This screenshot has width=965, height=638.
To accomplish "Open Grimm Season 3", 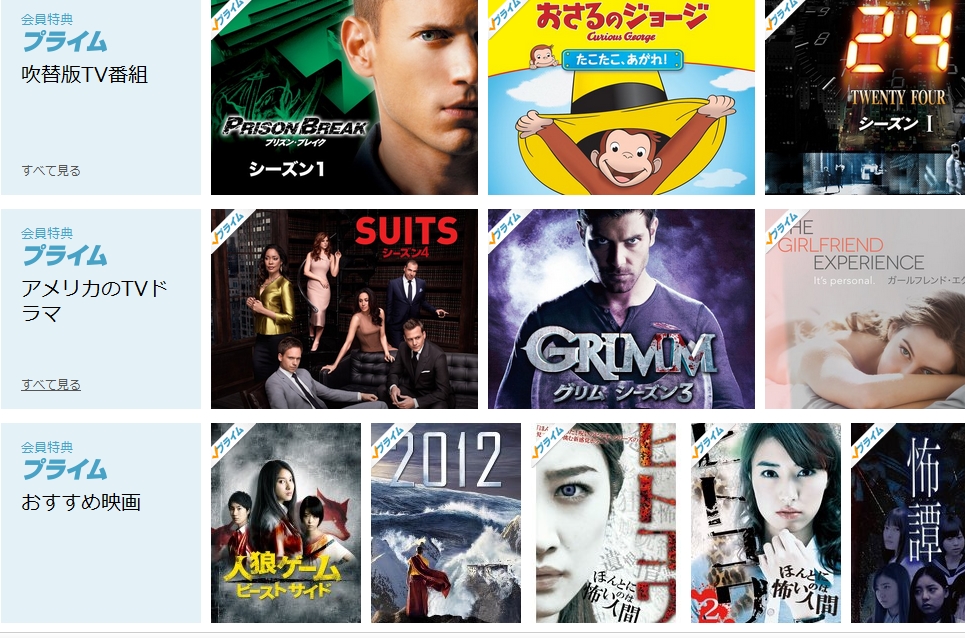I will [621, 309].
